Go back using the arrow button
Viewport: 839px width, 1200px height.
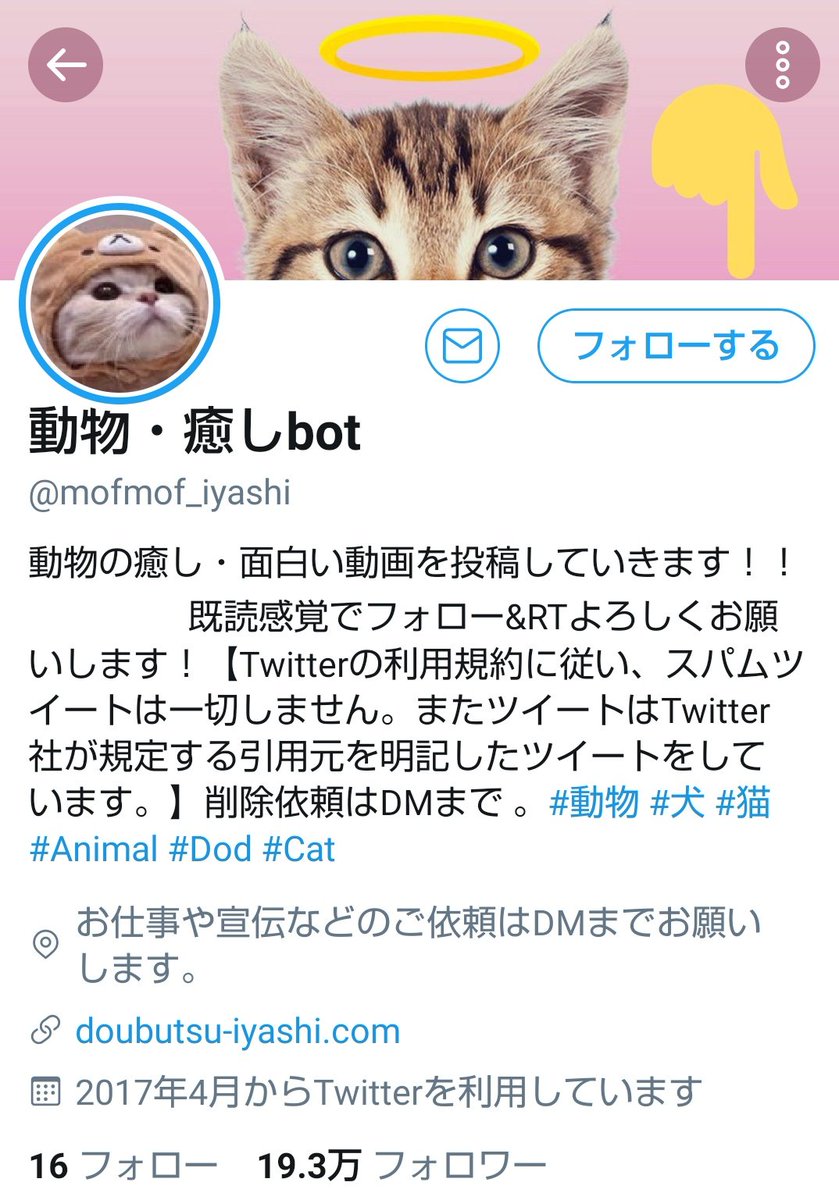[65, 65]
